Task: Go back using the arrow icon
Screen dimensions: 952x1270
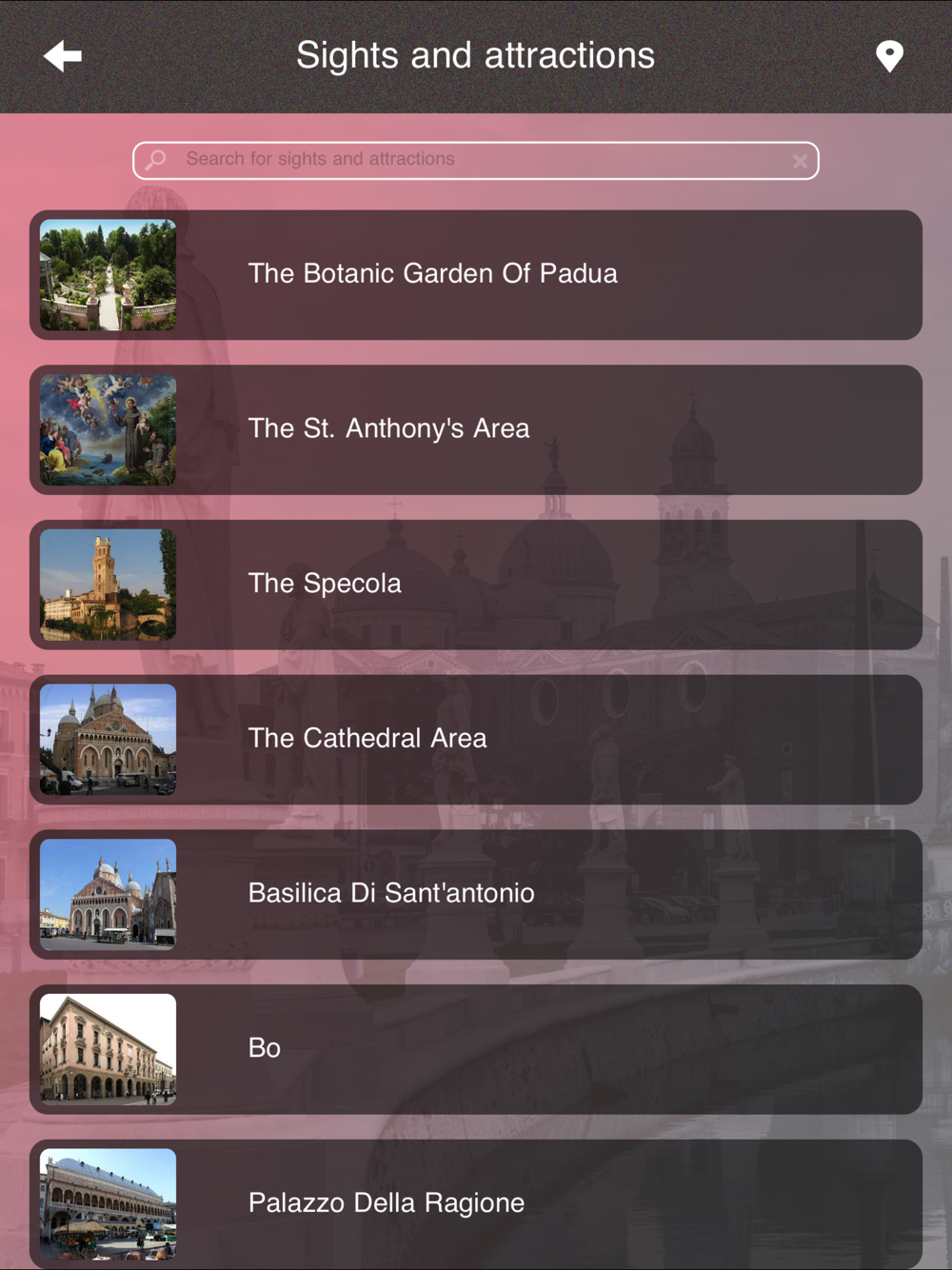Action: tap(63, 56)
